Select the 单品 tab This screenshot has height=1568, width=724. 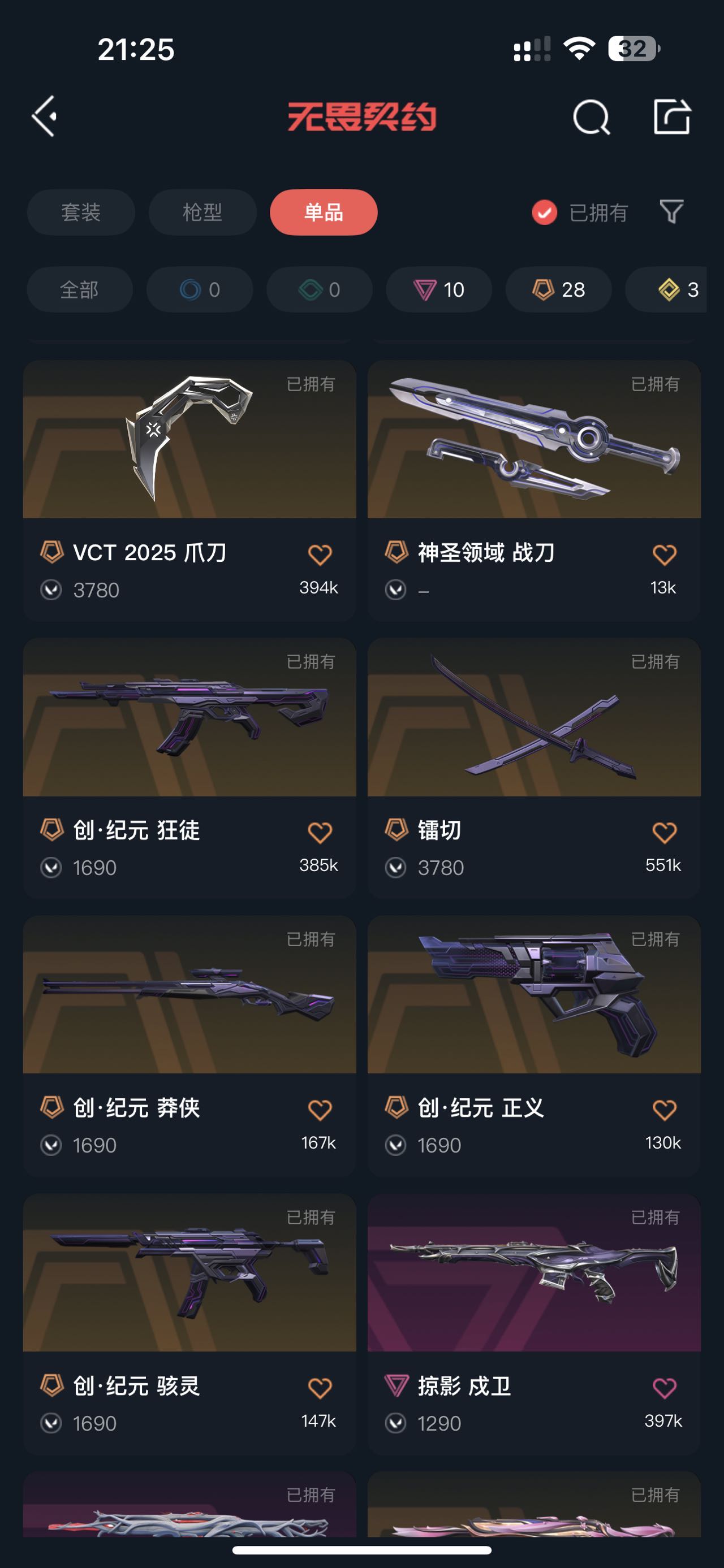[x=324, y=213]
